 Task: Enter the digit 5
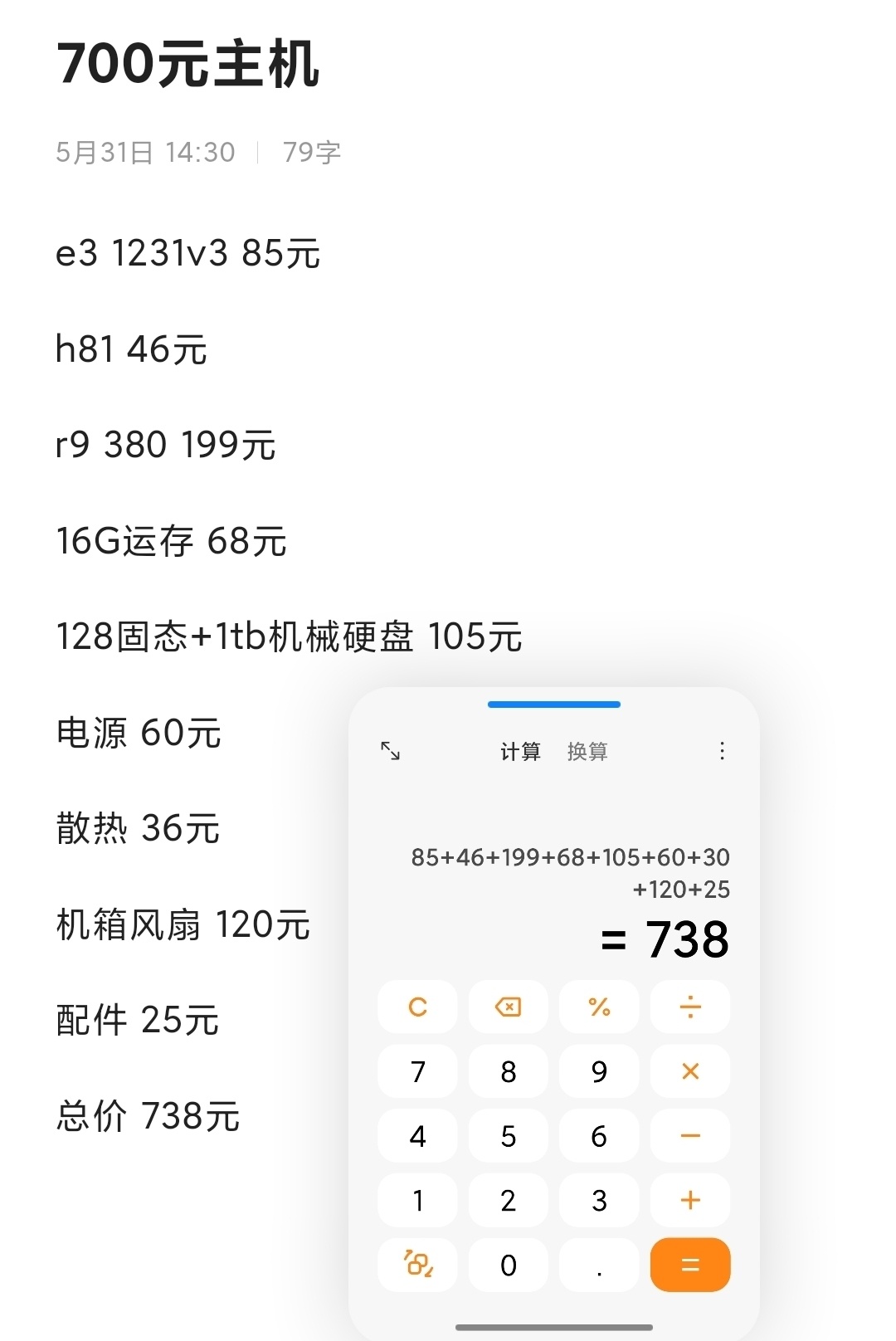pos(508,1136)
